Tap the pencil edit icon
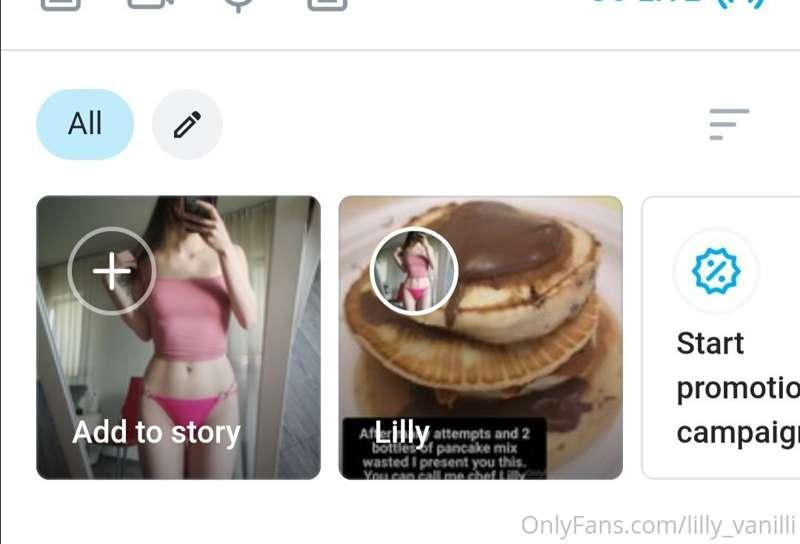The height and width of the screenshot is (544, 800). tap(187, 125)
